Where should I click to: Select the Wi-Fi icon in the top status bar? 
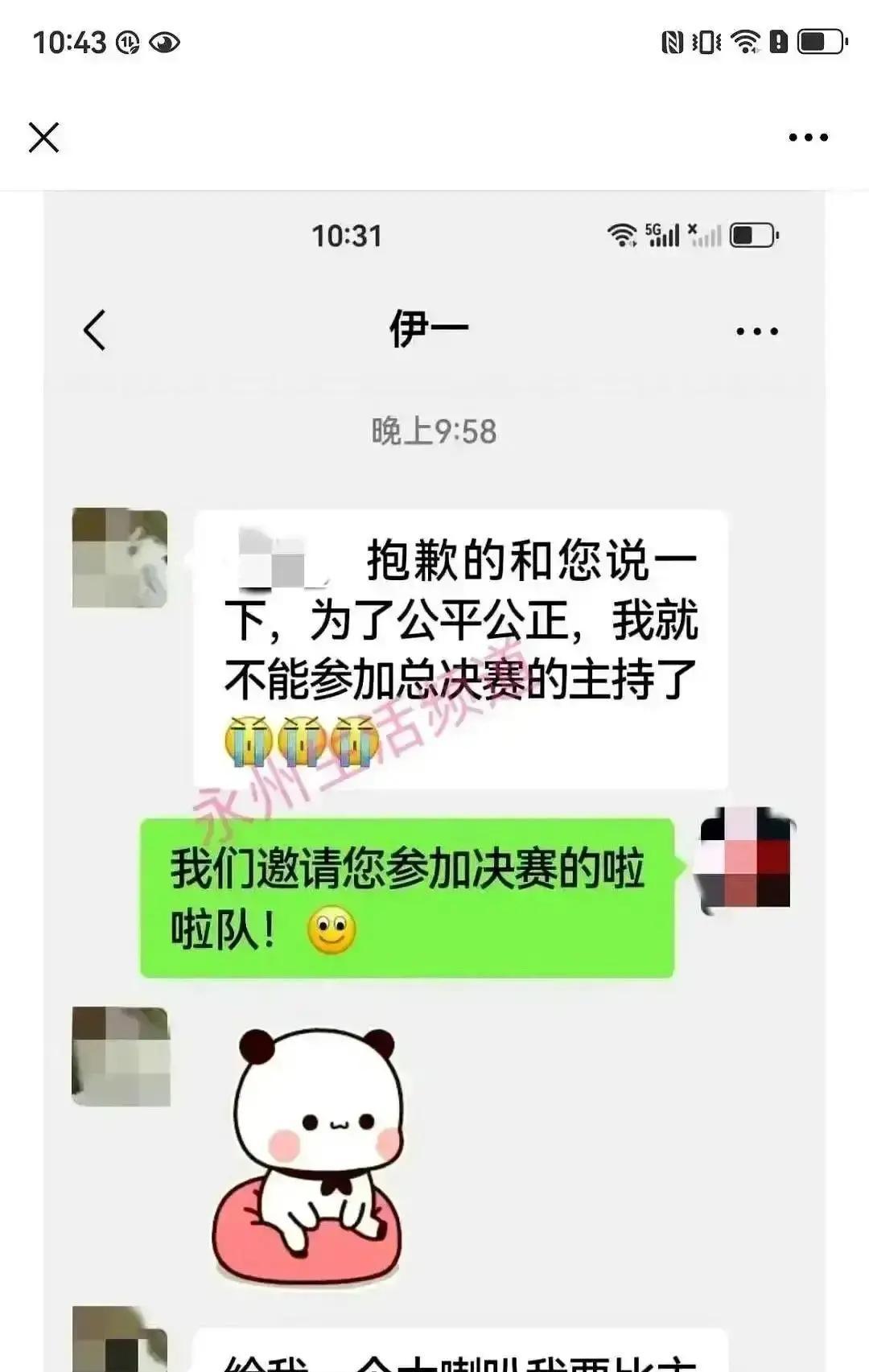(747, 43)
